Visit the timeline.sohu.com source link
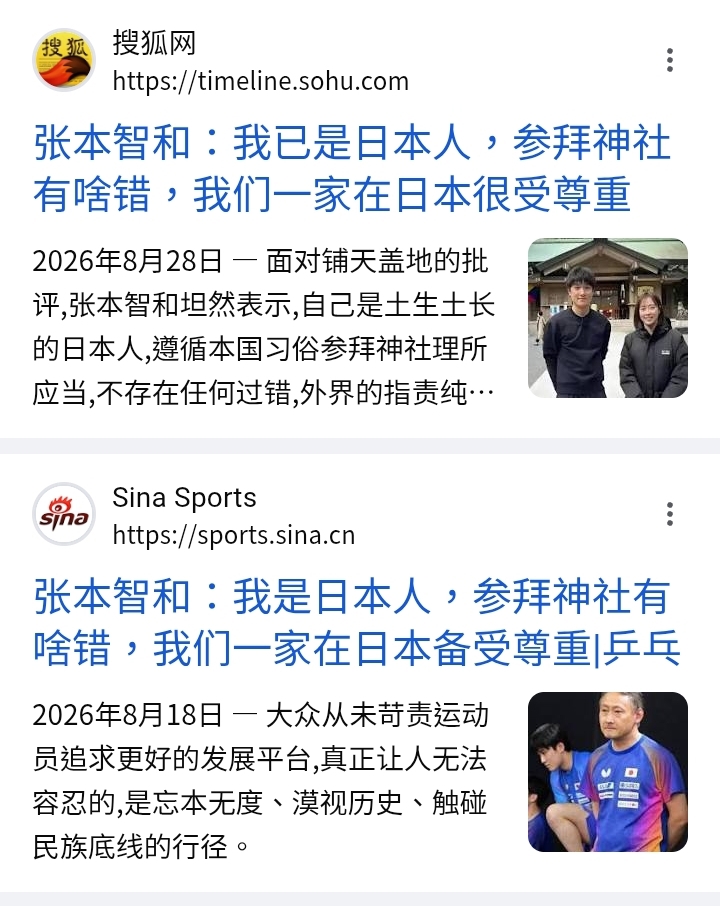720x906 pixels. 261,81
